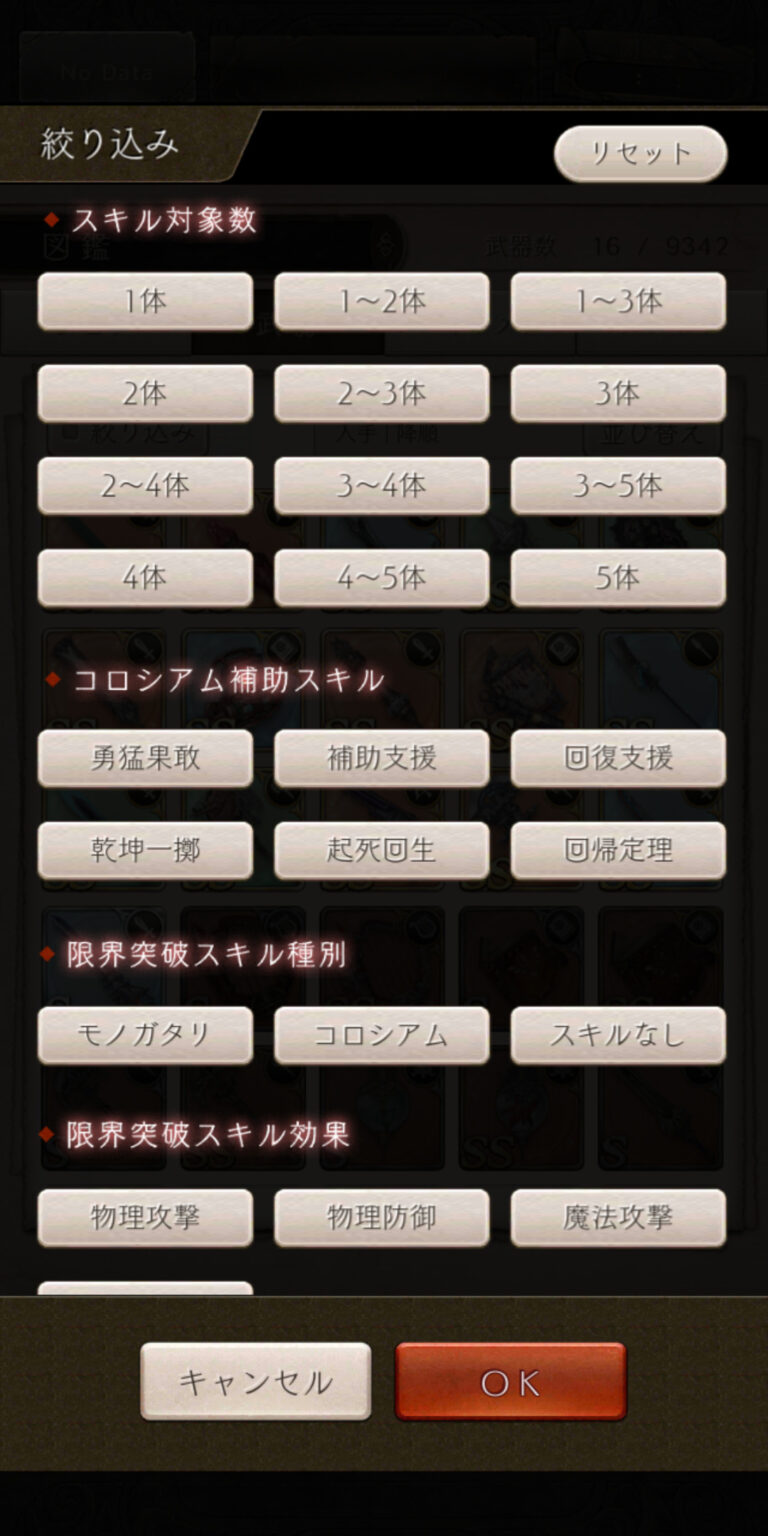Select the 回復支援 skill filter

[x=618, y=757]
